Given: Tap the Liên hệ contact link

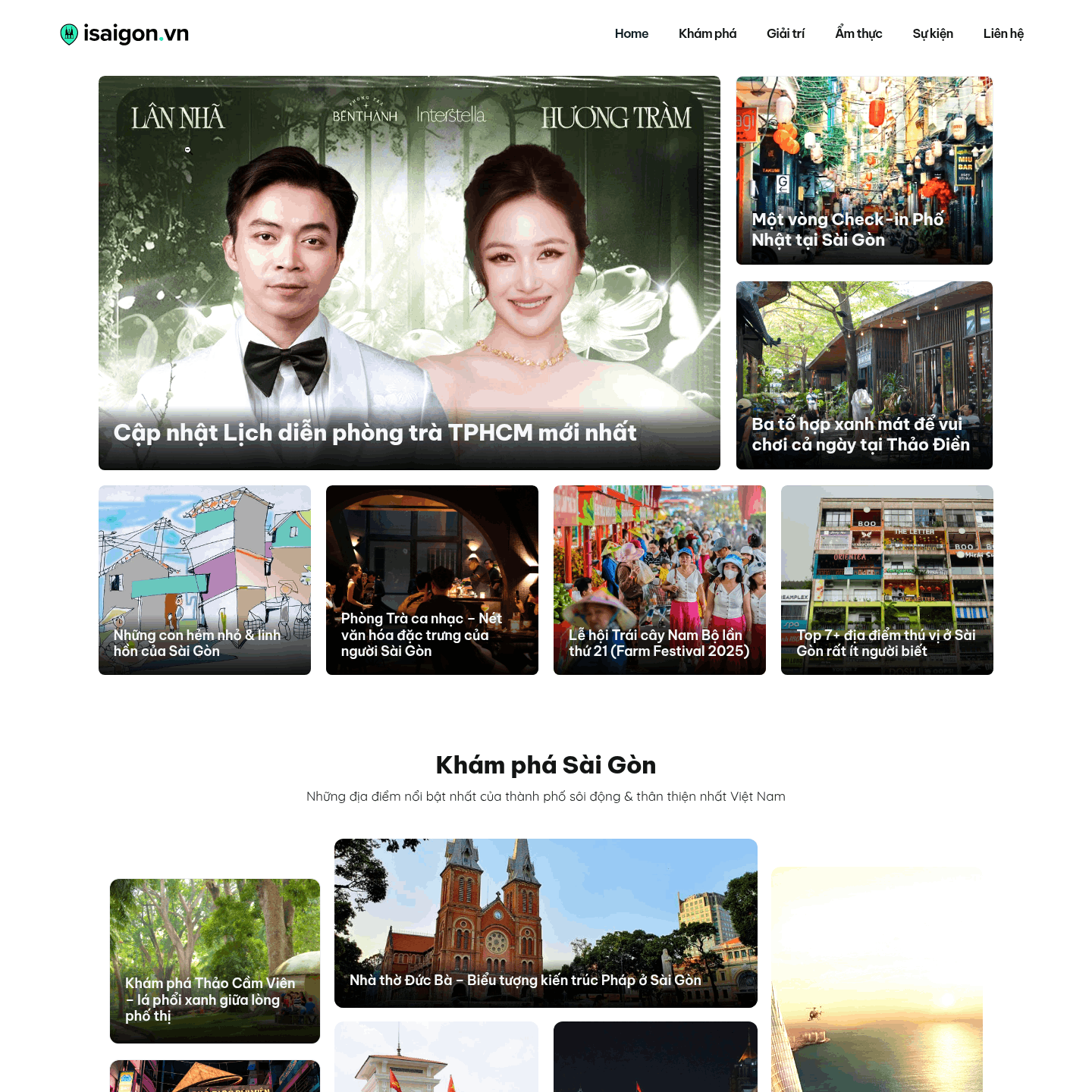Looking at the screenshot, I should tap(1003, 33).
